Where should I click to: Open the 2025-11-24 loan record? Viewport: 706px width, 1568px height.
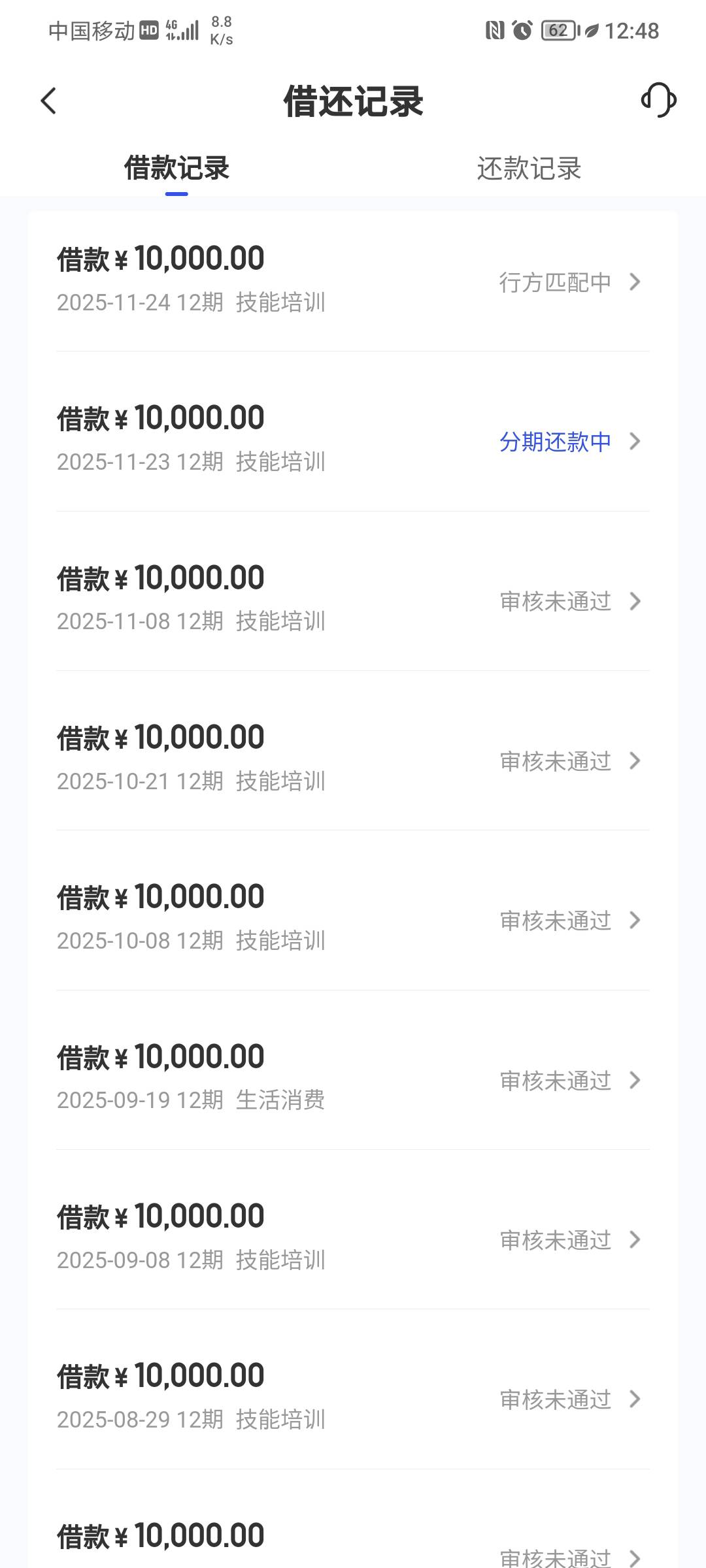353,280
